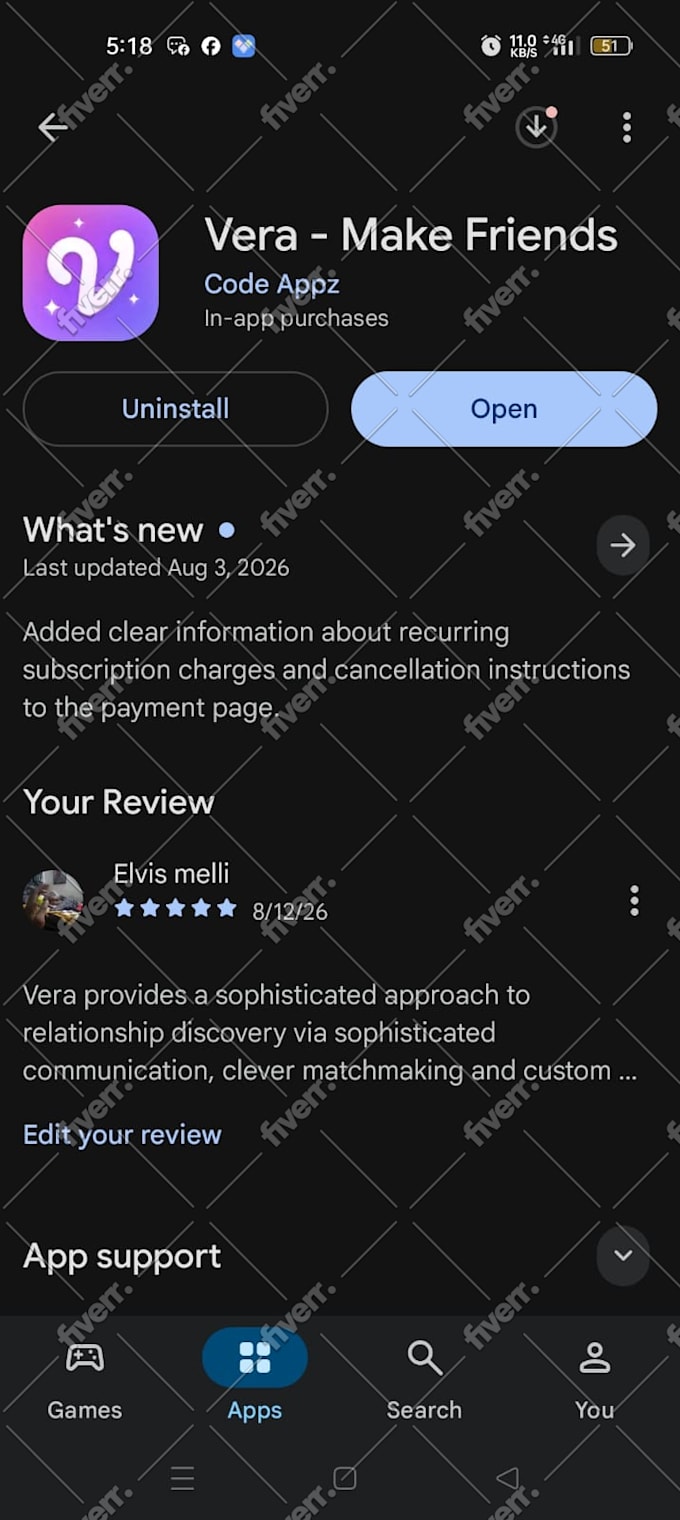Image resolution: width=680 pixels, height=1520 pixels.
Task: Open the You tab
Action: [595, 1380]
